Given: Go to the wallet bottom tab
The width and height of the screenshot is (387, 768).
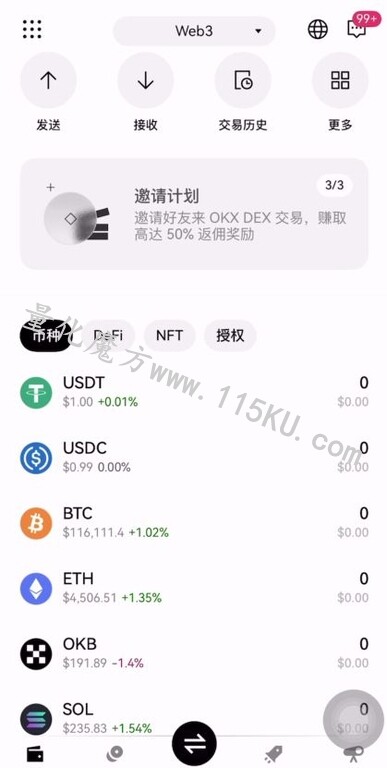Looking at the screenshot, I should pyautogui.click(x=35, y=753).
